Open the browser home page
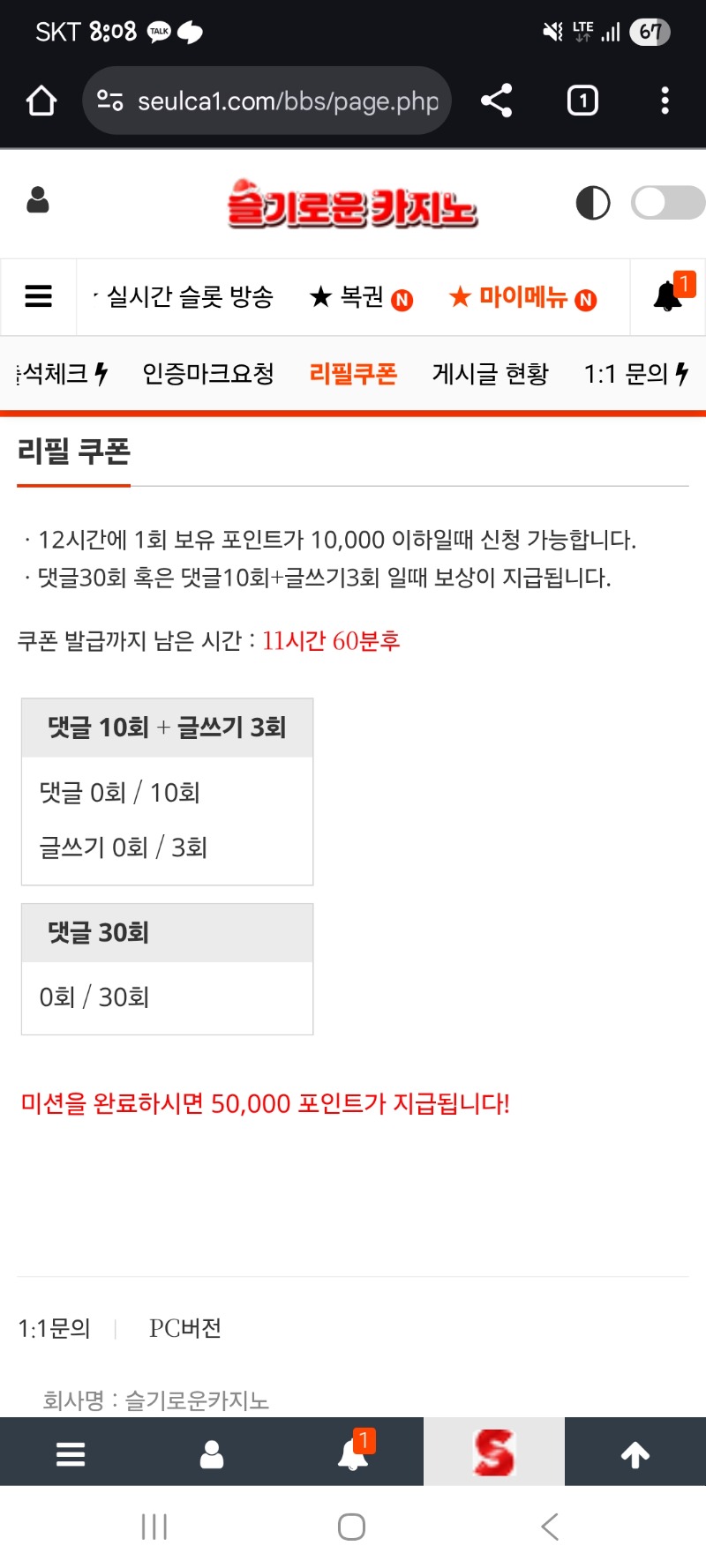 (x=41, y=101)
